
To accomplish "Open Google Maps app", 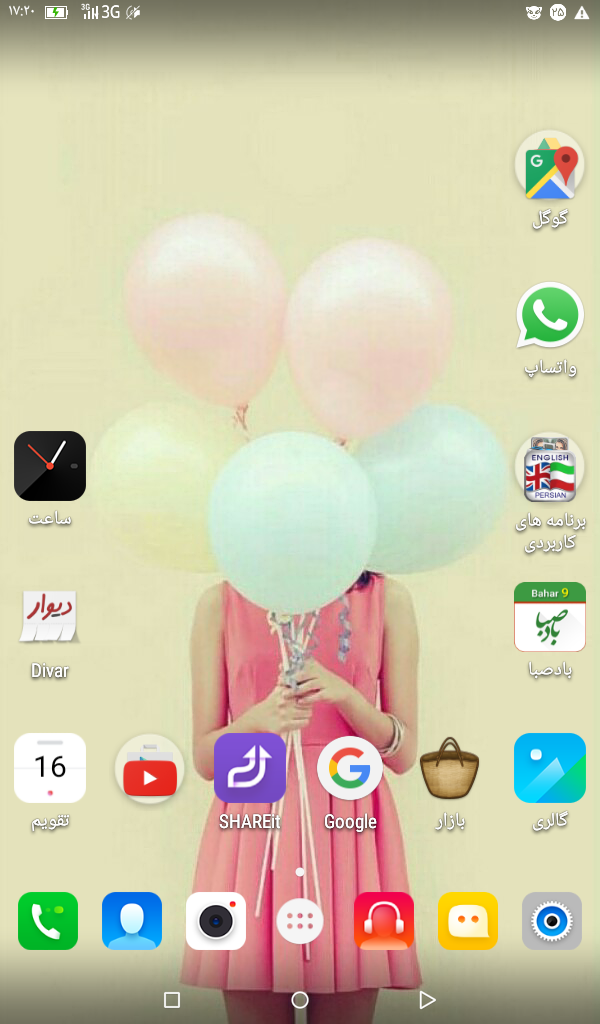I will pos(549,166).
